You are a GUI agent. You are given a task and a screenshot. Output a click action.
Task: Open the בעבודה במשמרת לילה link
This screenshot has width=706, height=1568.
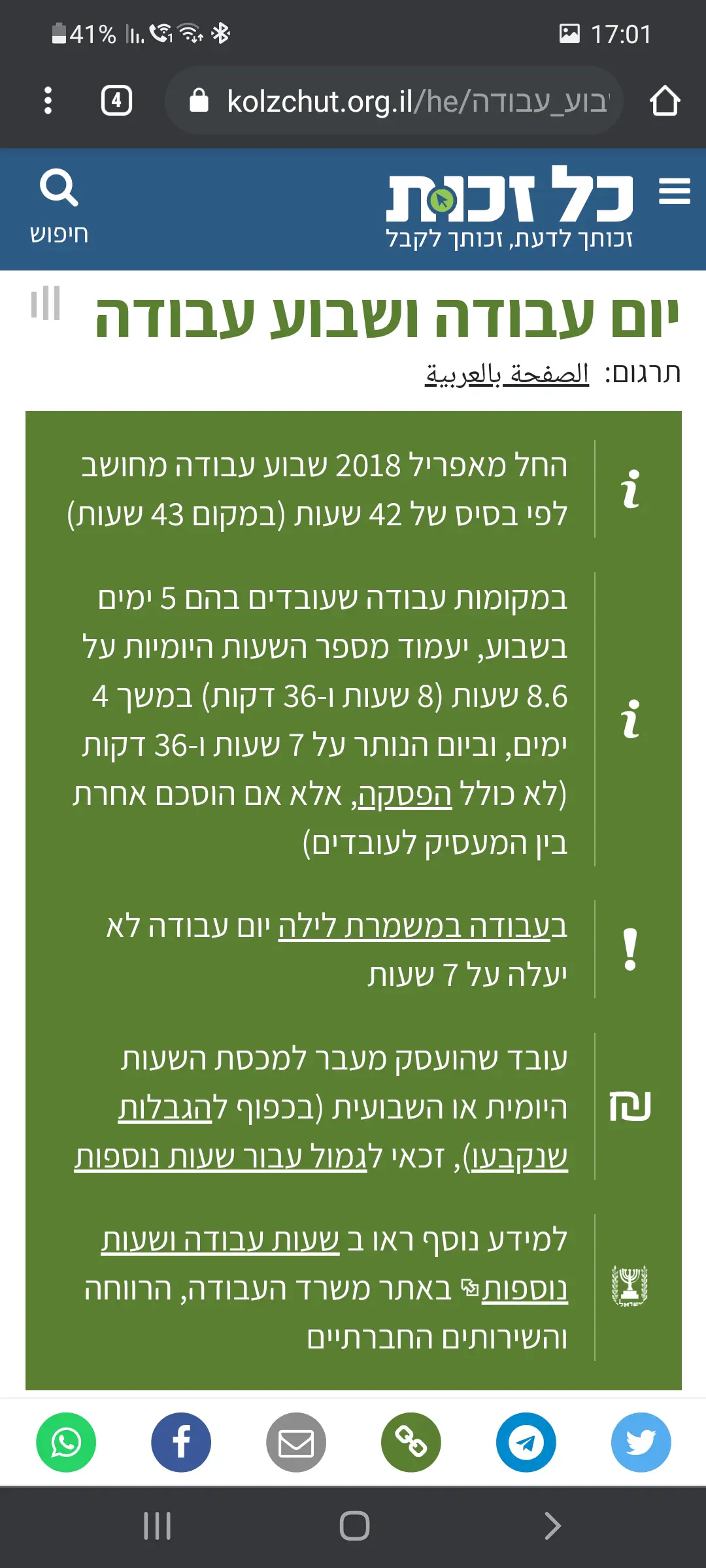(422, 927)
